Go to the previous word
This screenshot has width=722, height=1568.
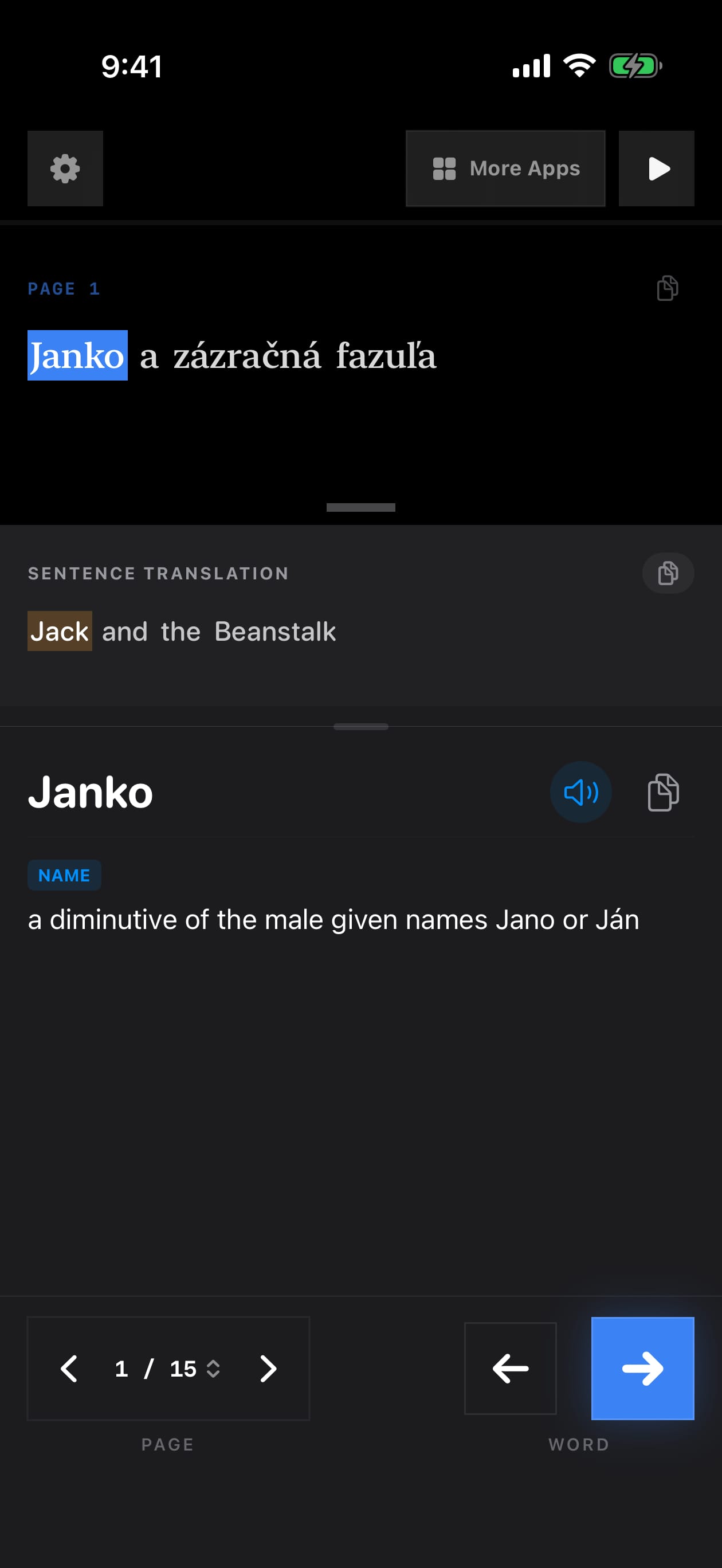point(510,1369)
